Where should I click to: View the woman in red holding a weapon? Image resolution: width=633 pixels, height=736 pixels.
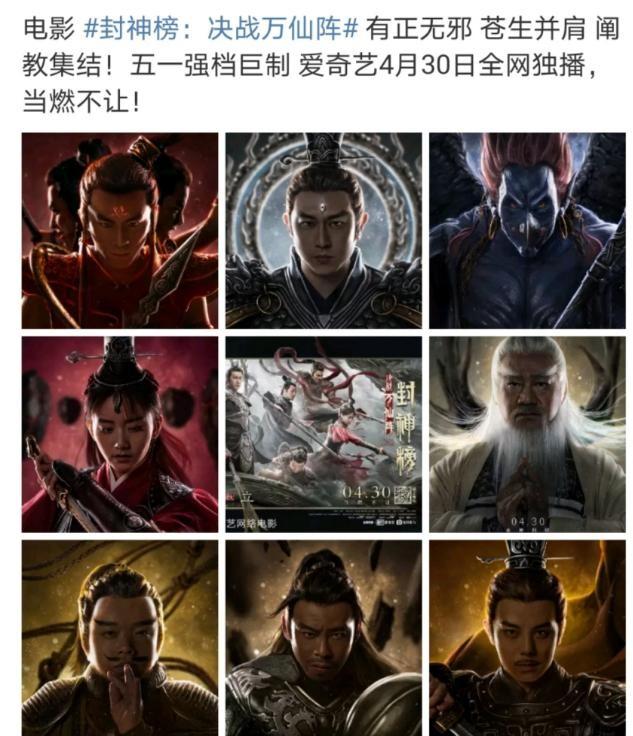point(120,434)
